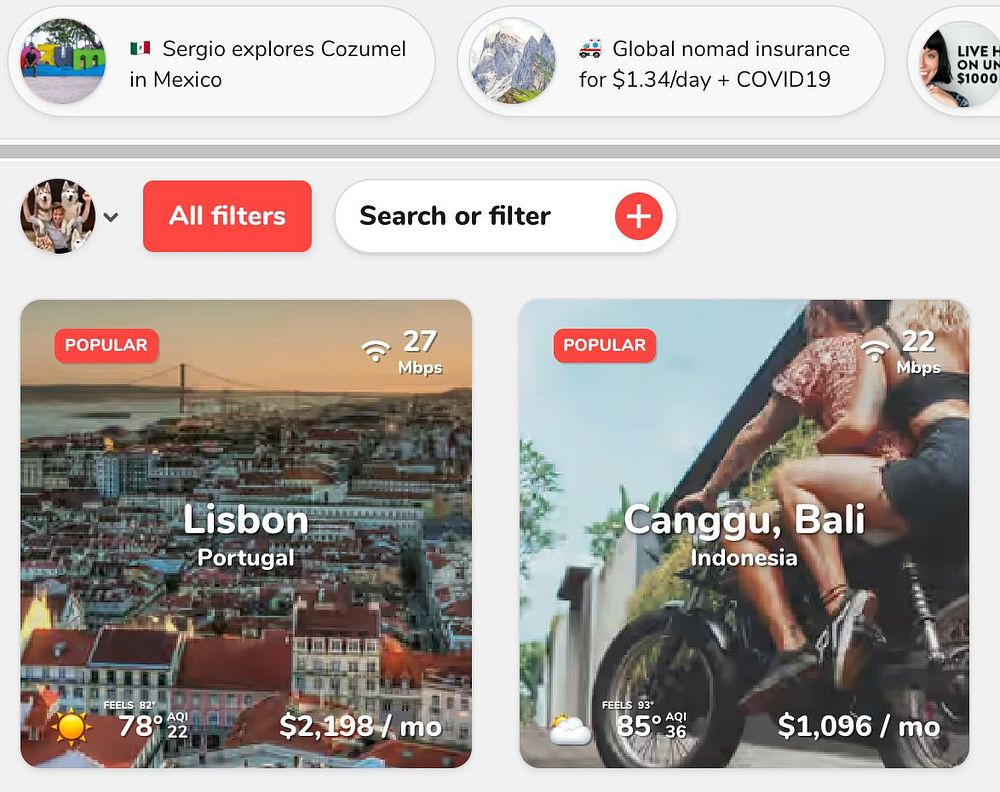Open the Canggu, Bali city card

click(744, 533)
